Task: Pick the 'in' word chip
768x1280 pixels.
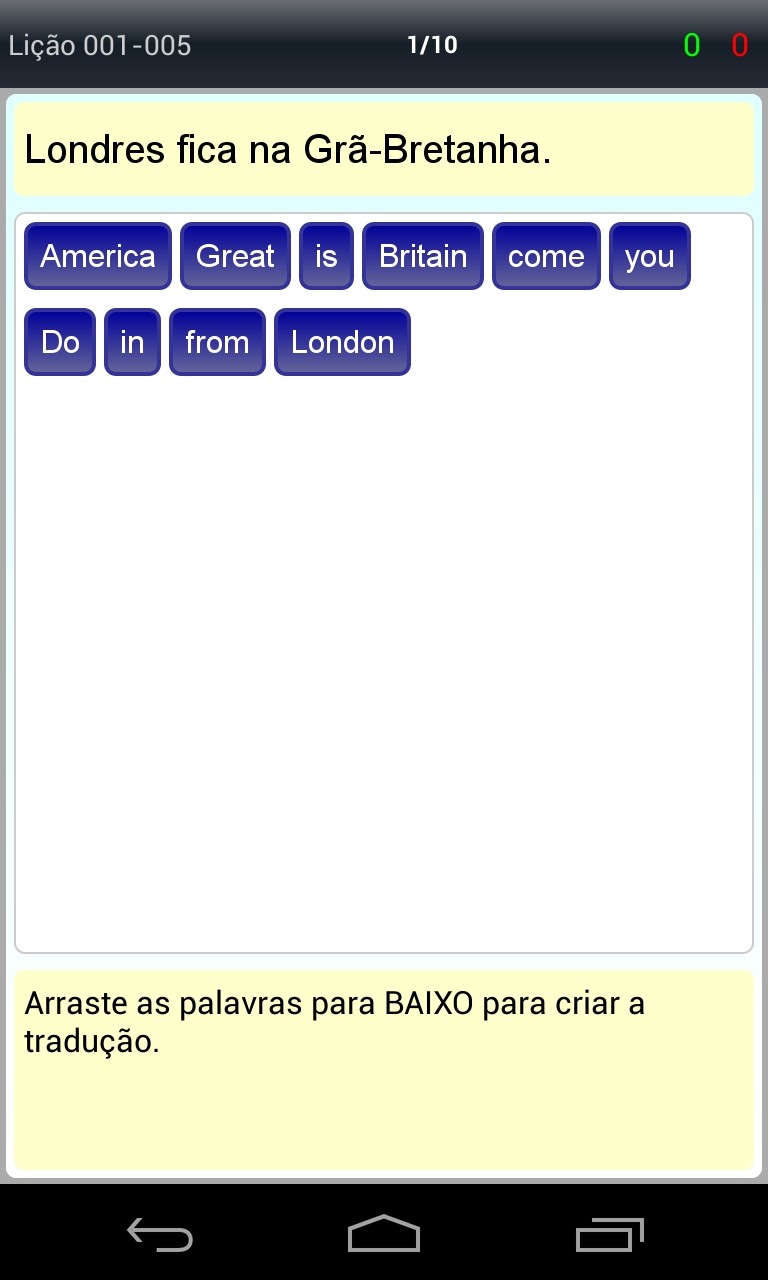Action: click(x=132, y=342)
